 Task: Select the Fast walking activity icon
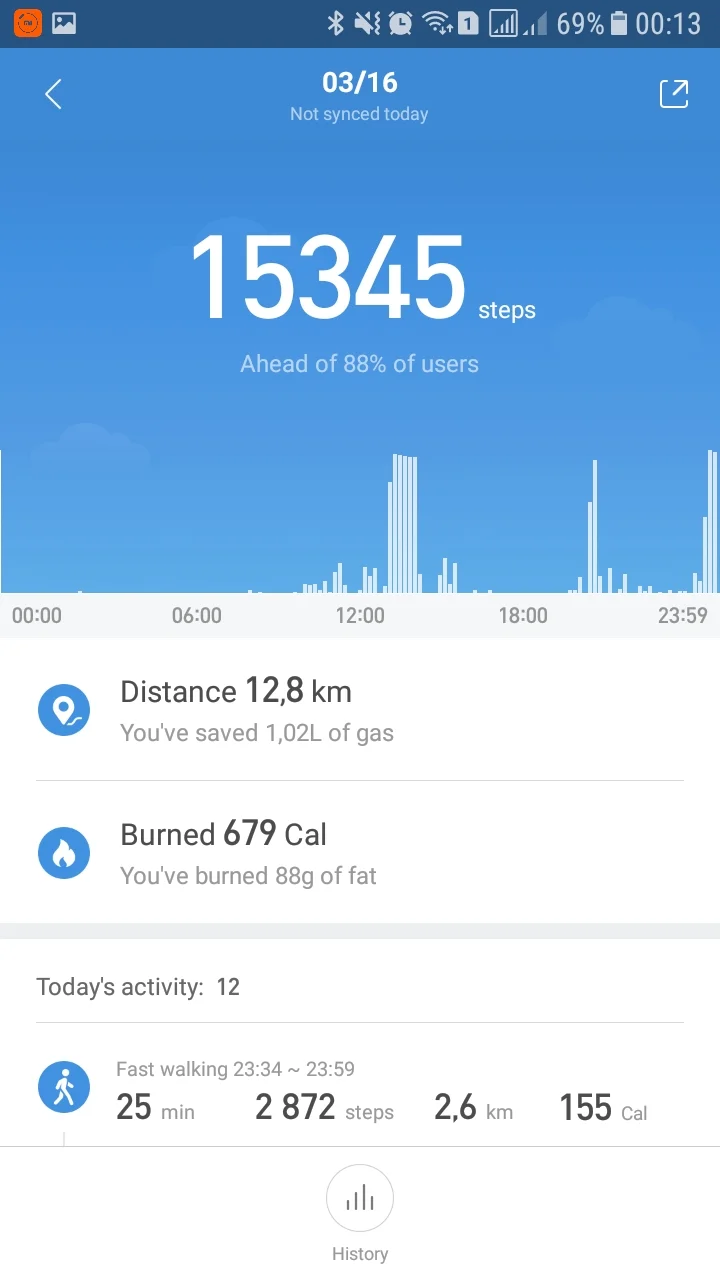point(64,1086)
